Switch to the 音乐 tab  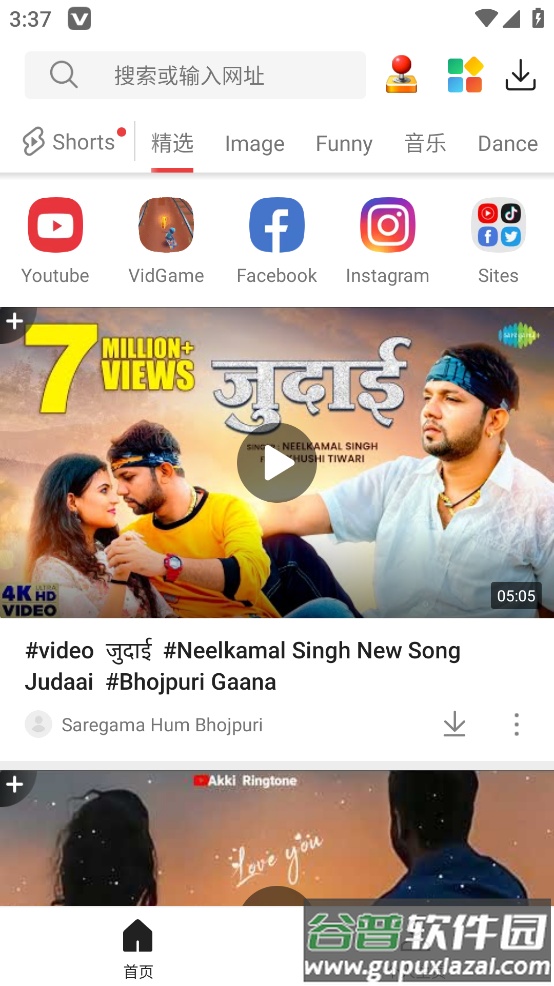coord(425,143)
